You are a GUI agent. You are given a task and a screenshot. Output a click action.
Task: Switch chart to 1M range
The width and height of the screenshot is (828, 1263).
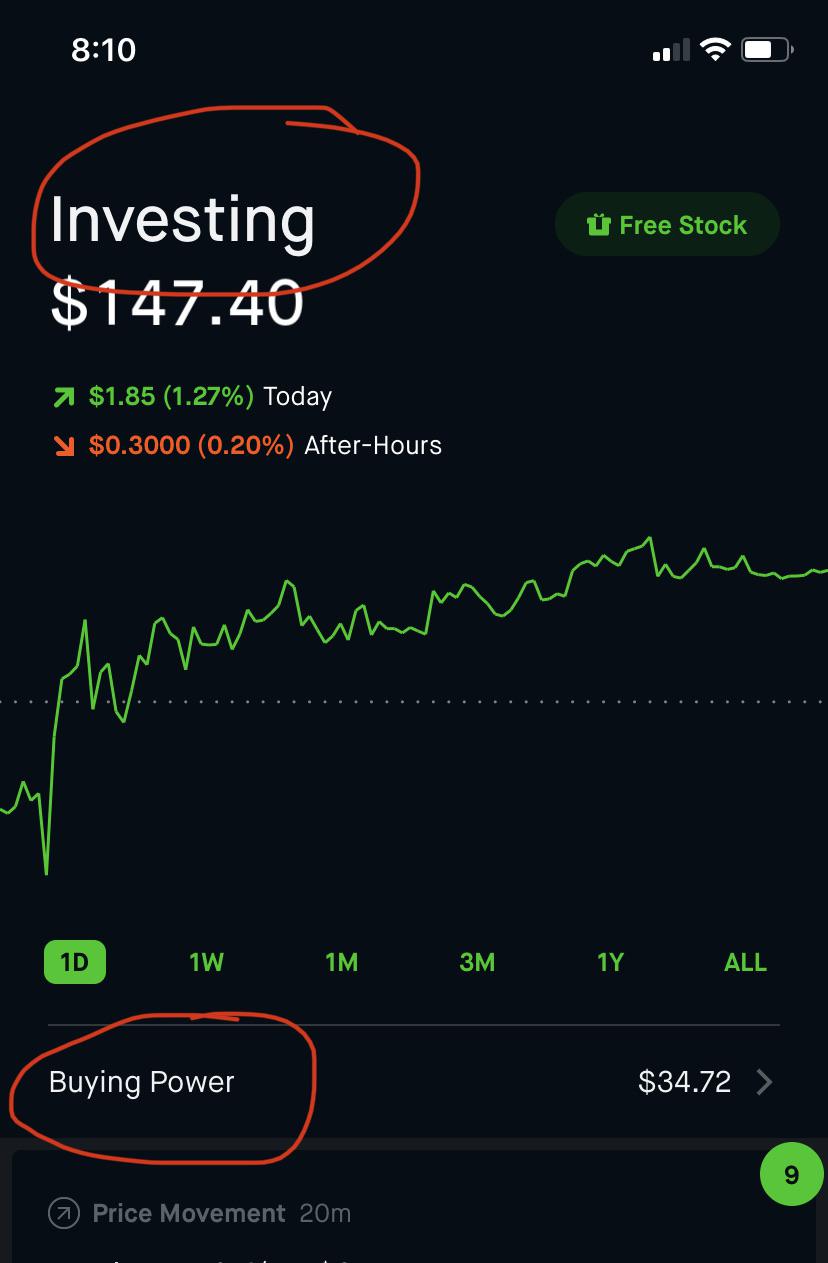[342, 962]
